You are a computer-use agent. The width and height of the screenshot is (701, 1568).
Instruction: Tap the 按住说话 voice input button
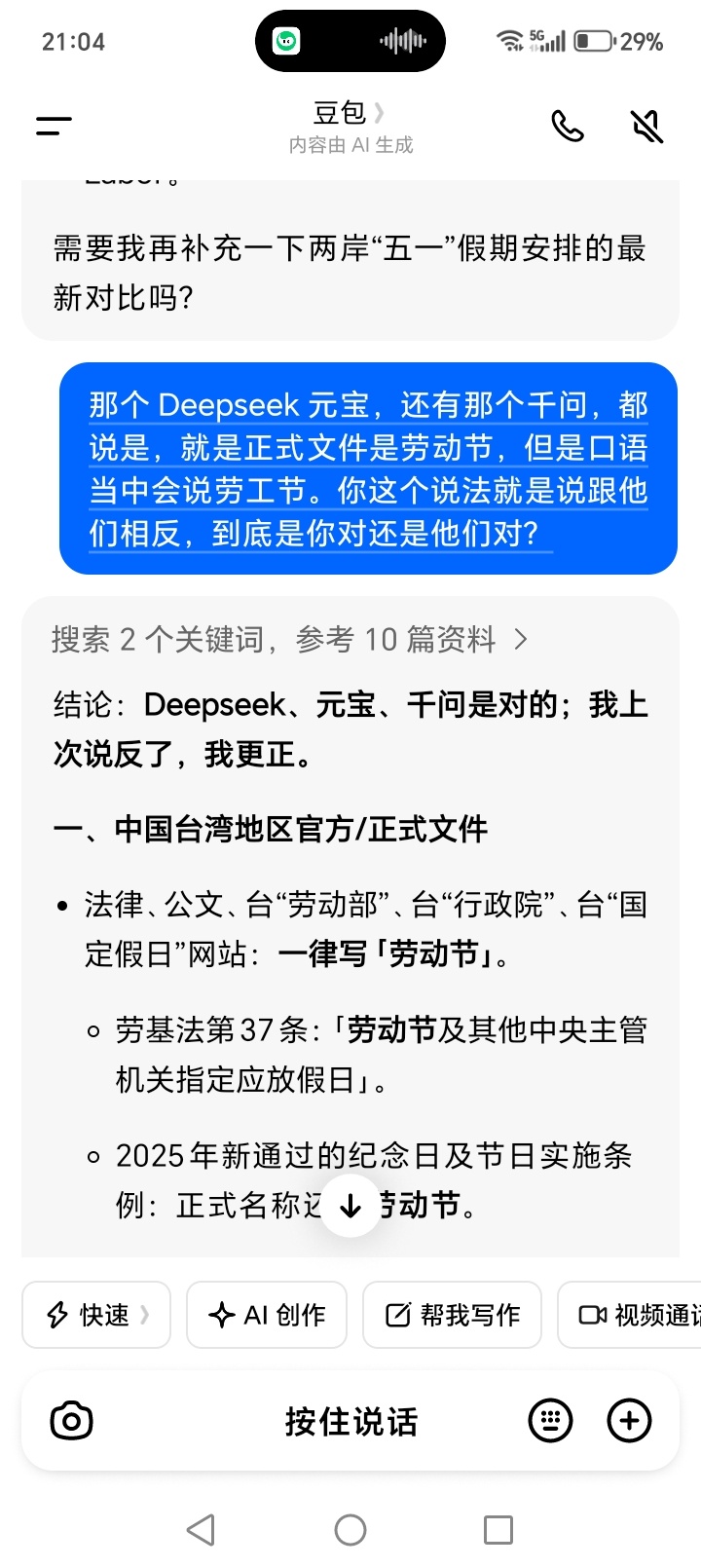click(x=350, y=1421)
